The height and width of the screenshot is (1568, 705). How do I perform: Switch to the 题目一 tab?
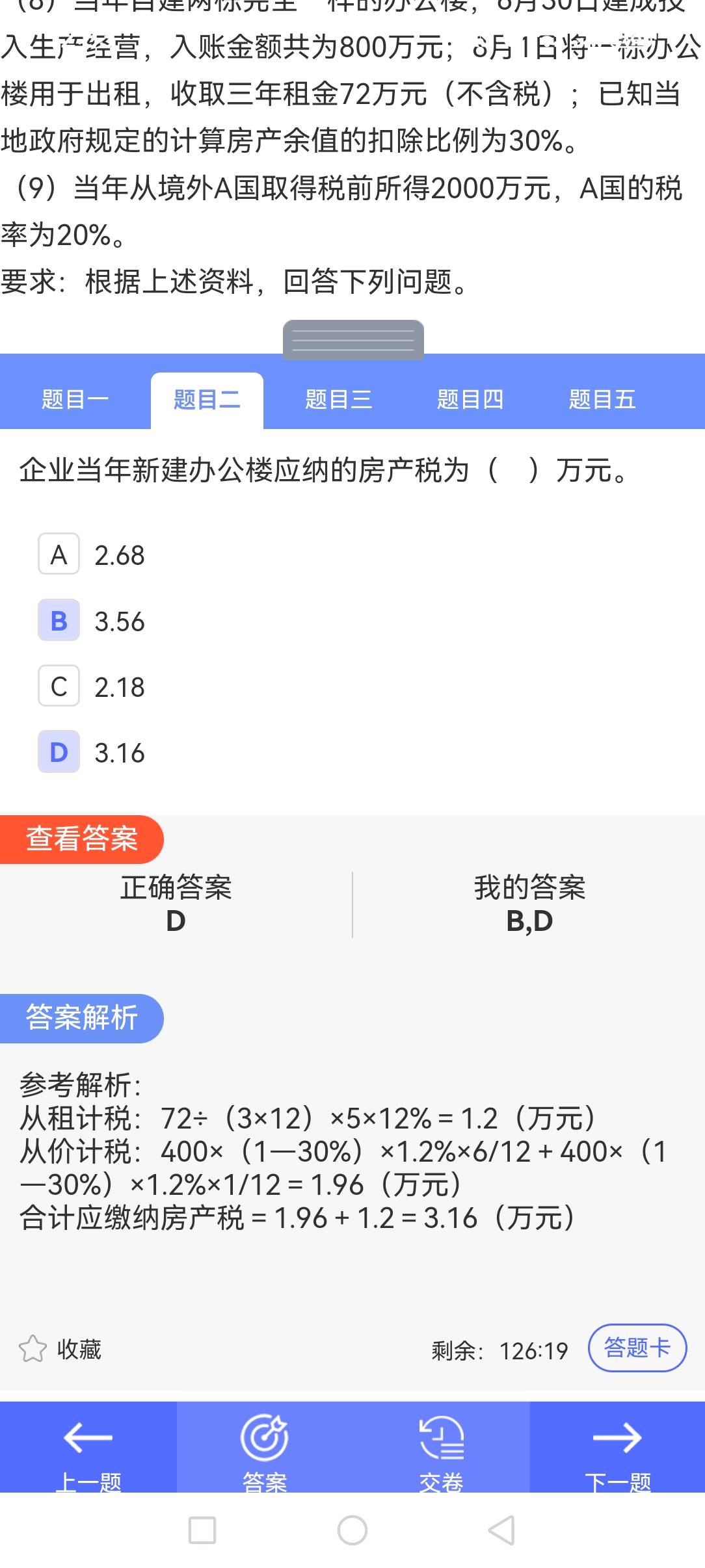[75, 399]
